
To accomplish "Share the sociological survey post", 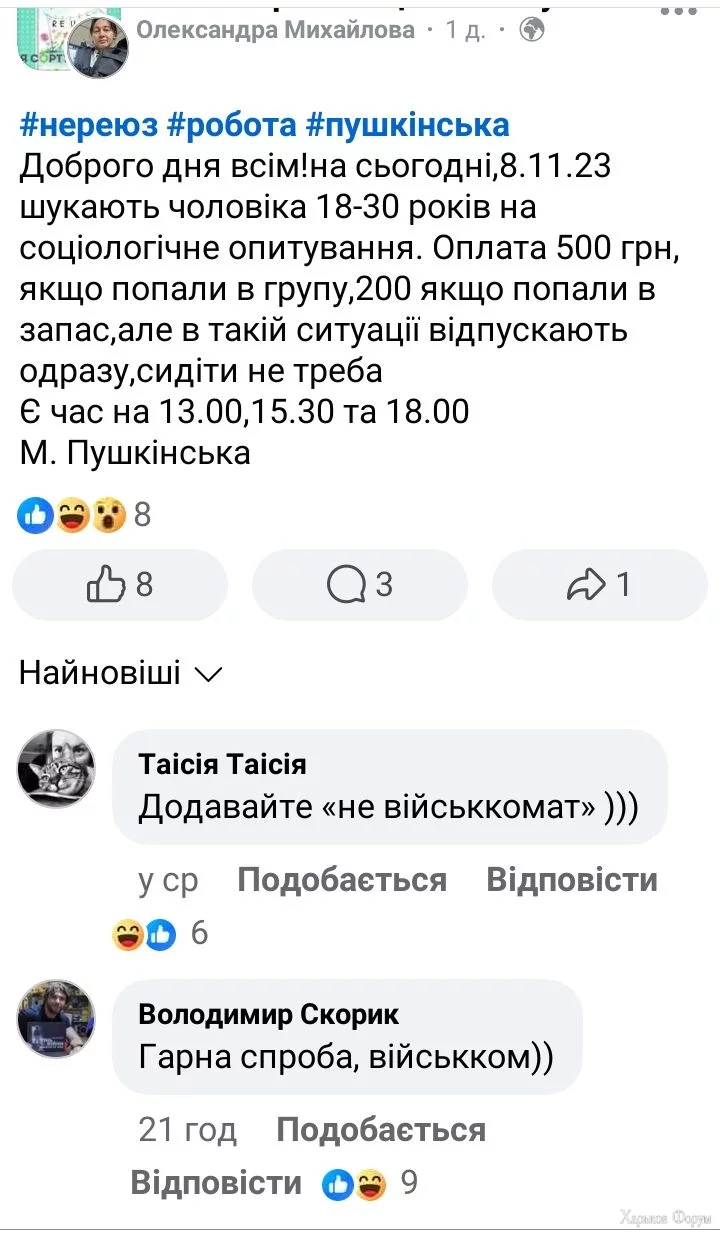I will [x=599, y=584].
